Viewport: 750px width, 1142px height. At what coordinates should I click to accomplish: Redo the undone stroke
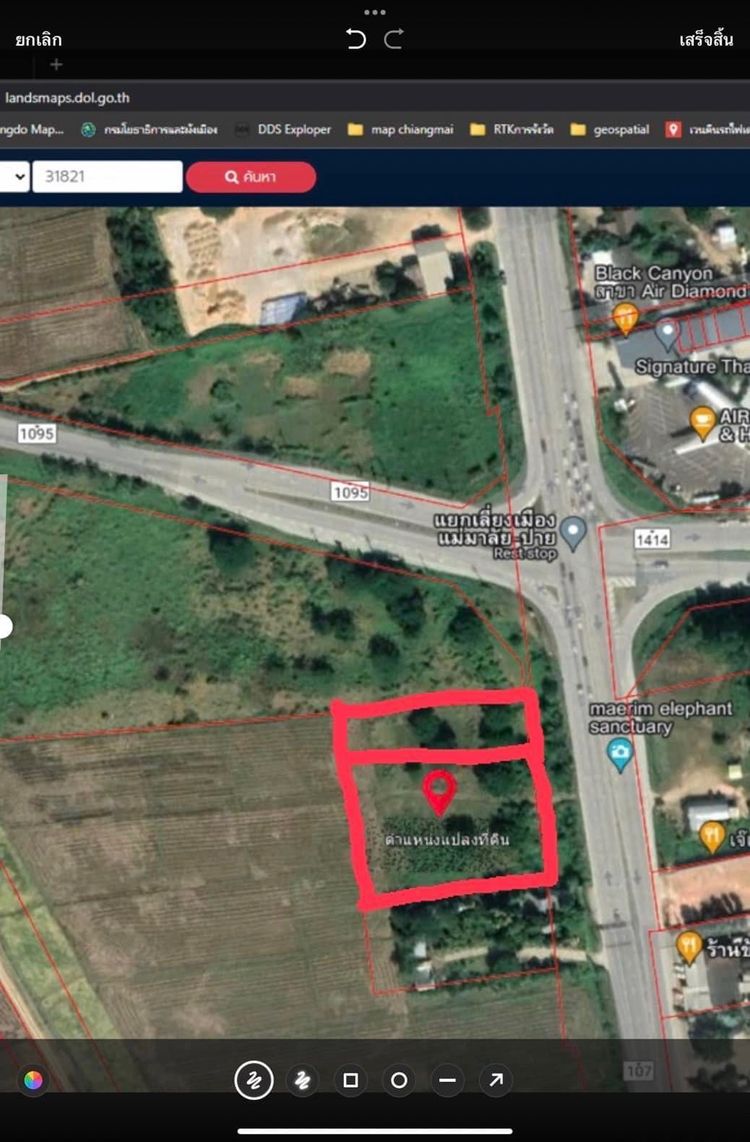[394, 39]
